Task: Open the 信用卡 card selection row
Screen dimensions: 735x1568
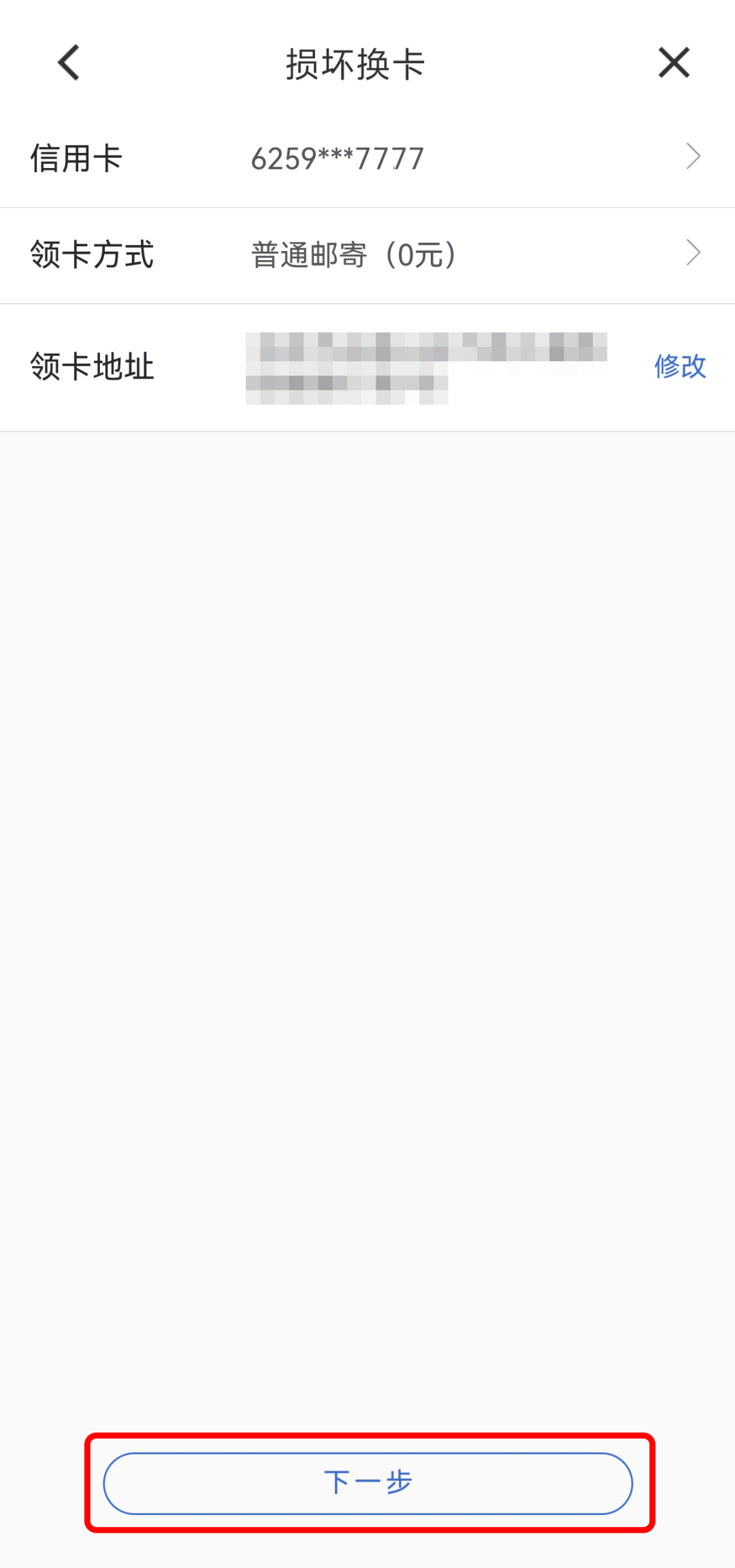Action: click(367, 158)
